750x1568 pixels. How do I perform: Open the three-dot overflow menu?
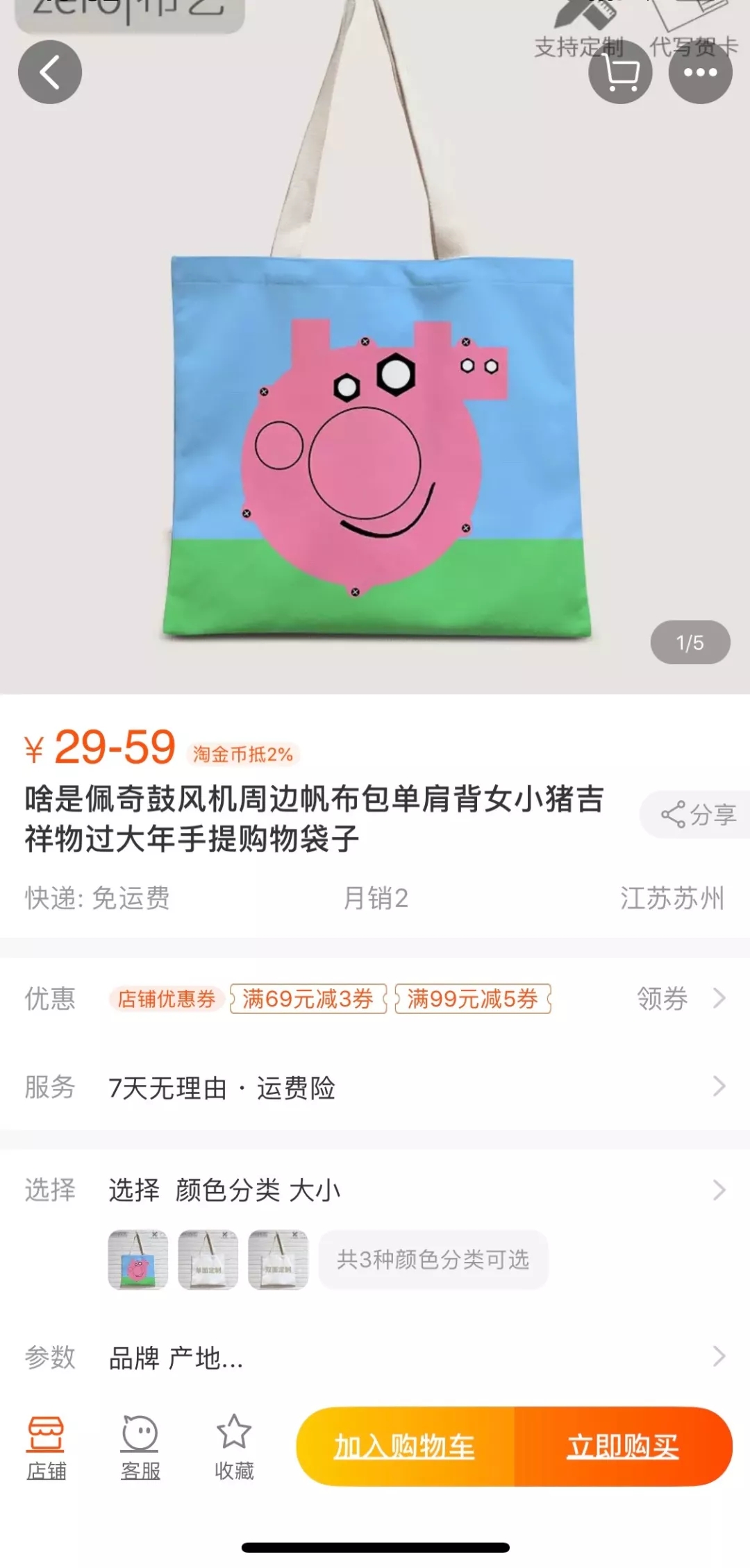700,72
